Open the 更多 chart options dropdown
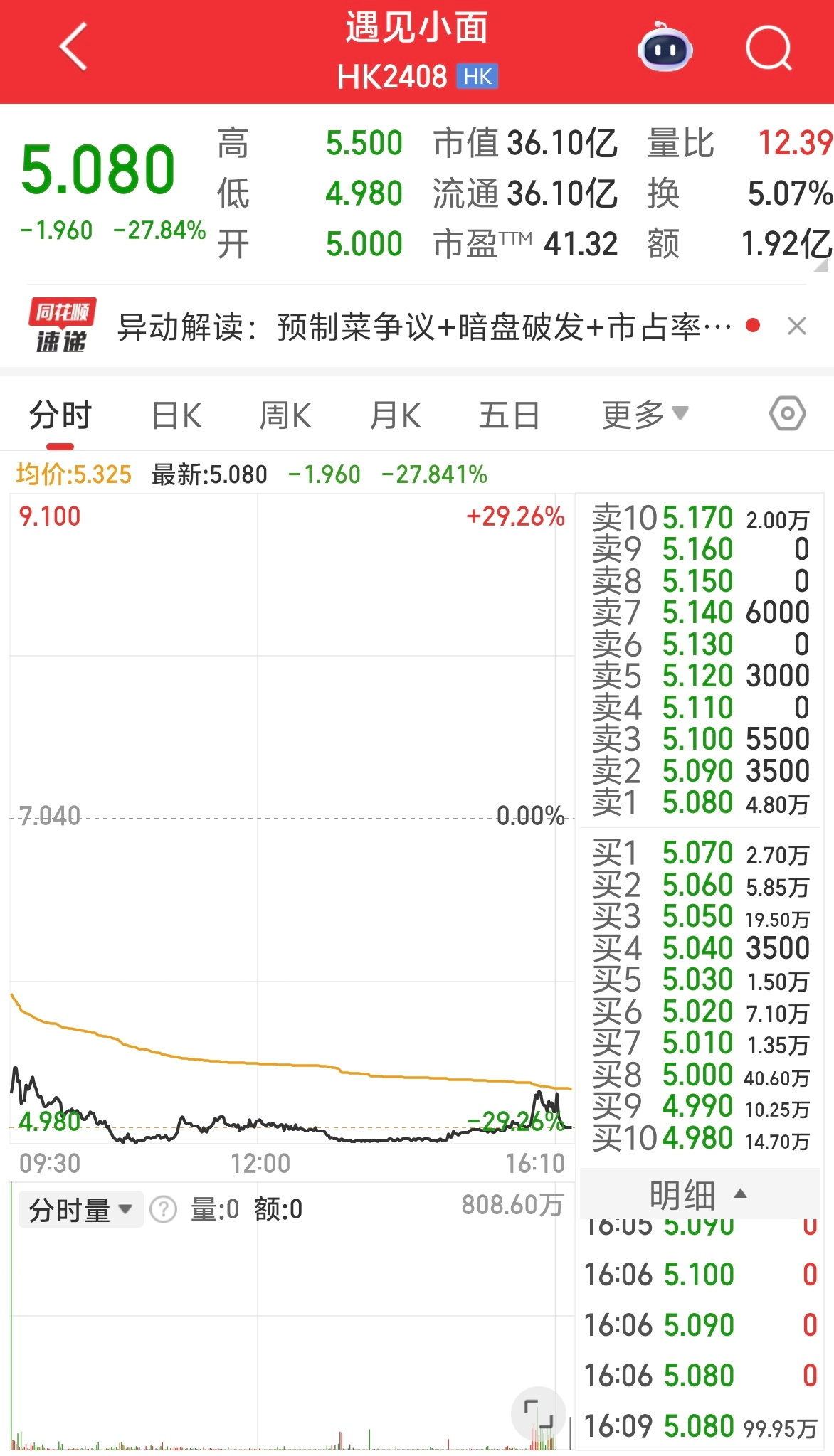Image resolution: width=834 pixels, height=1456 pixels. (644, 415)
